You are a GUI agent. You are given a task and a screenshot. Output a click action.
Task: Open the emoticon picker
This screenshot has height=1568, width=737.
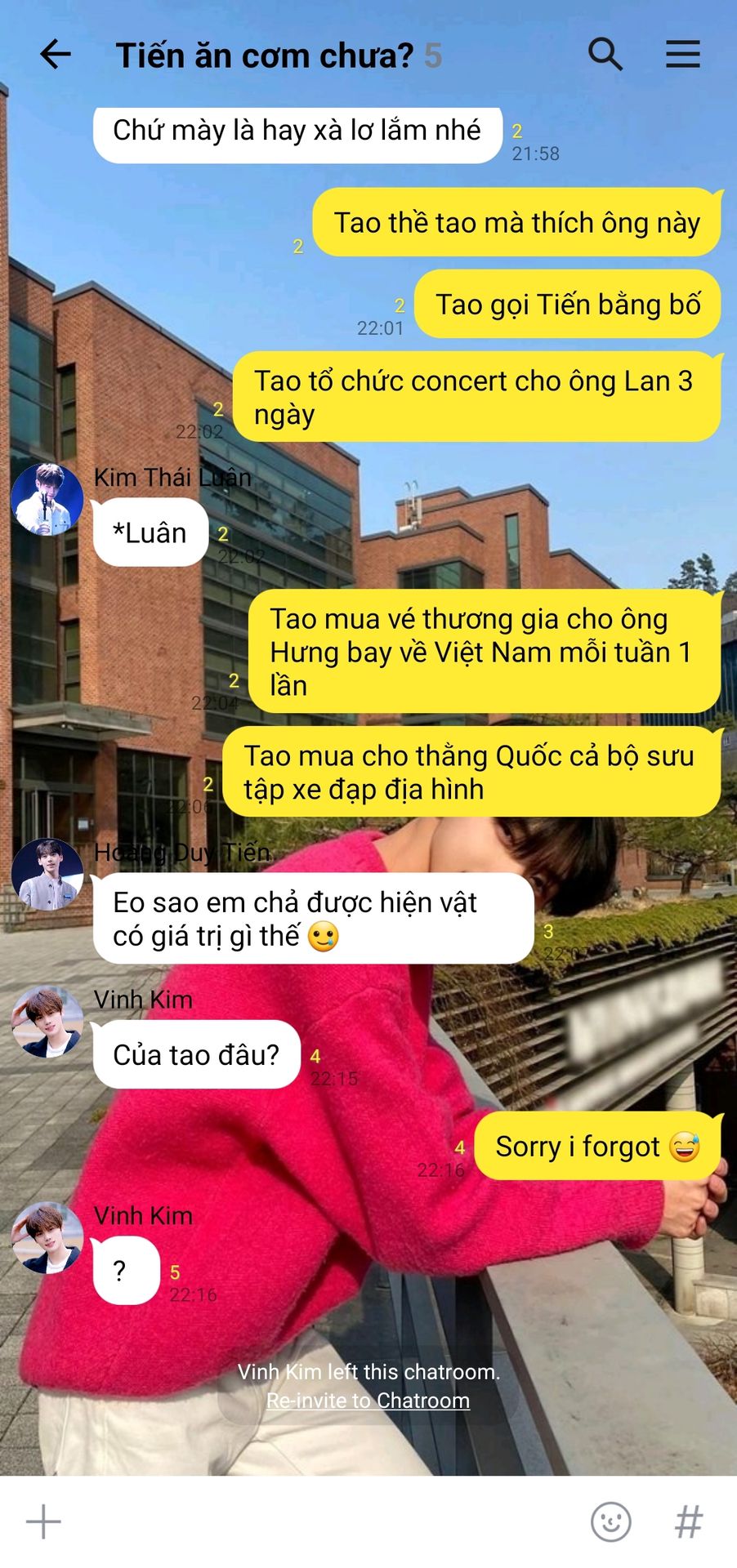(x=610, y=1521)
